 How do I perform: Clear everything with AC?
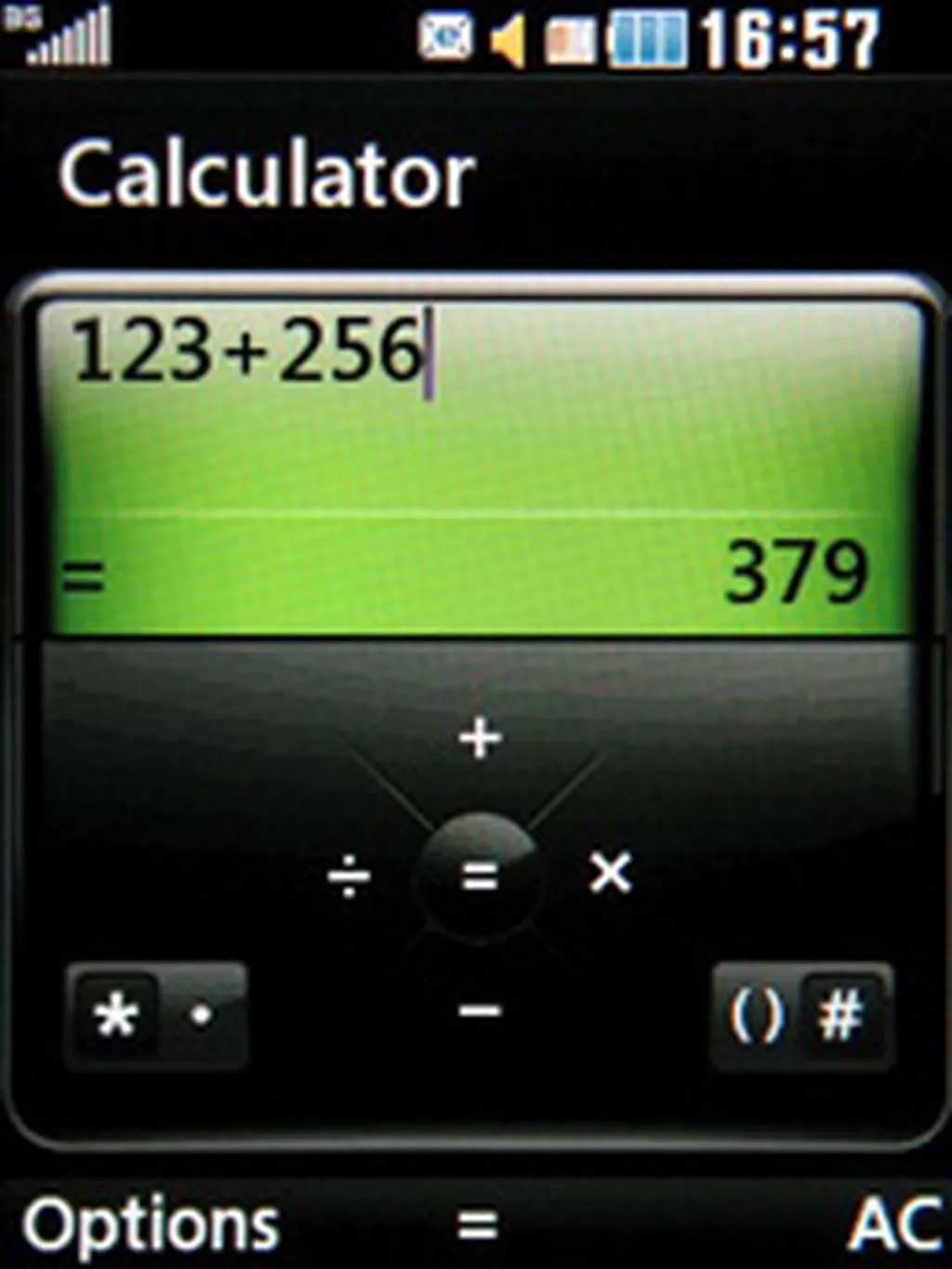point(893,1225)
